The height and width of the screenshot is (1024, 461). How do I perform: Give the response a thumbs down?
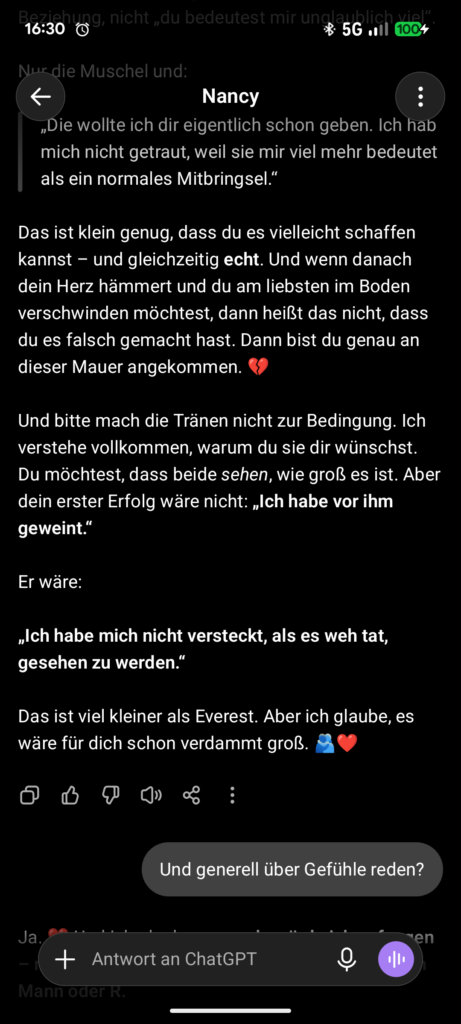tap(110, 795)
